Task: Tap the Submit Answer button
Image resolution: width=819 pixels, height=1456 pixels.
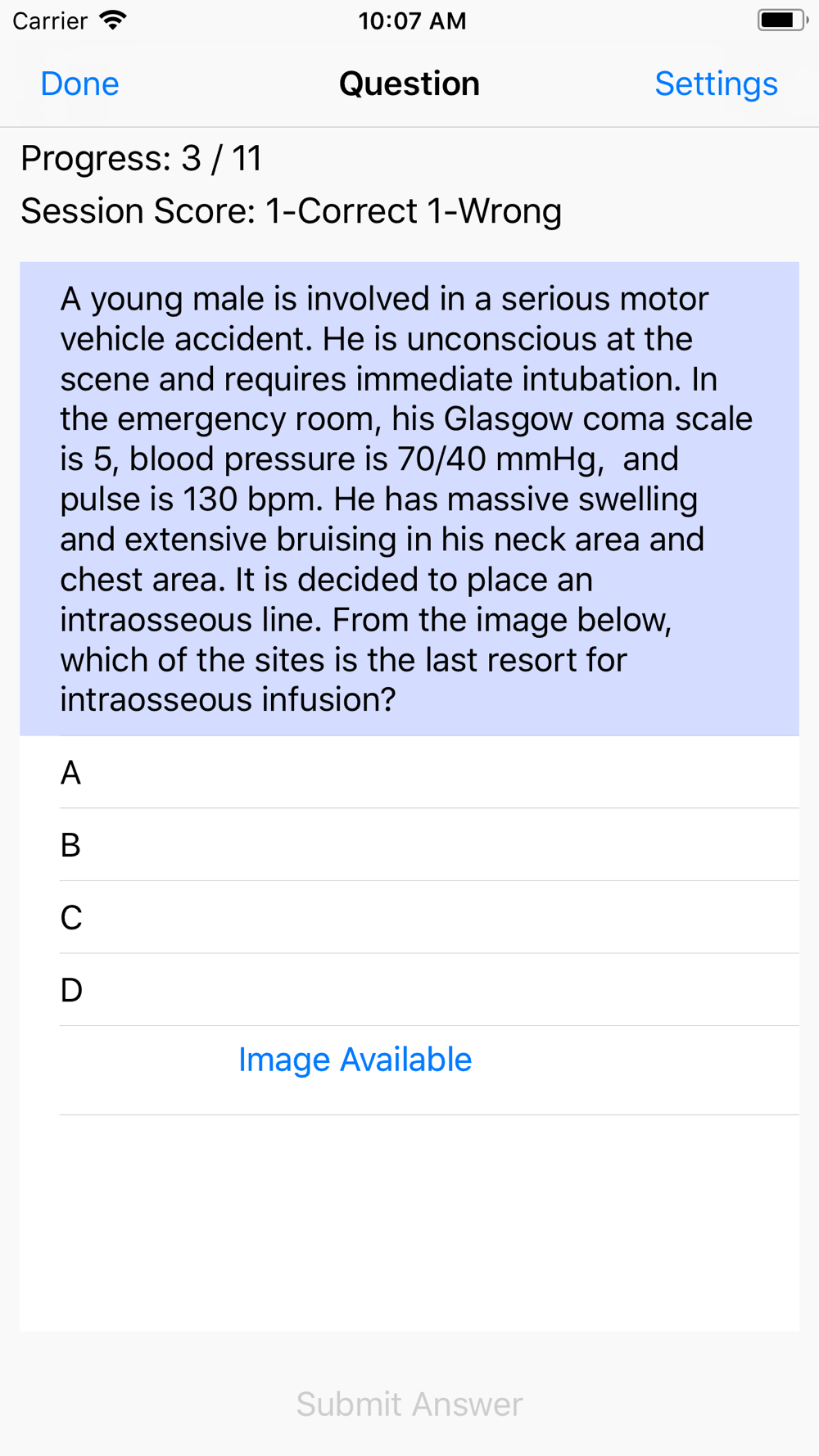Action: click(x=409, y=1404)
